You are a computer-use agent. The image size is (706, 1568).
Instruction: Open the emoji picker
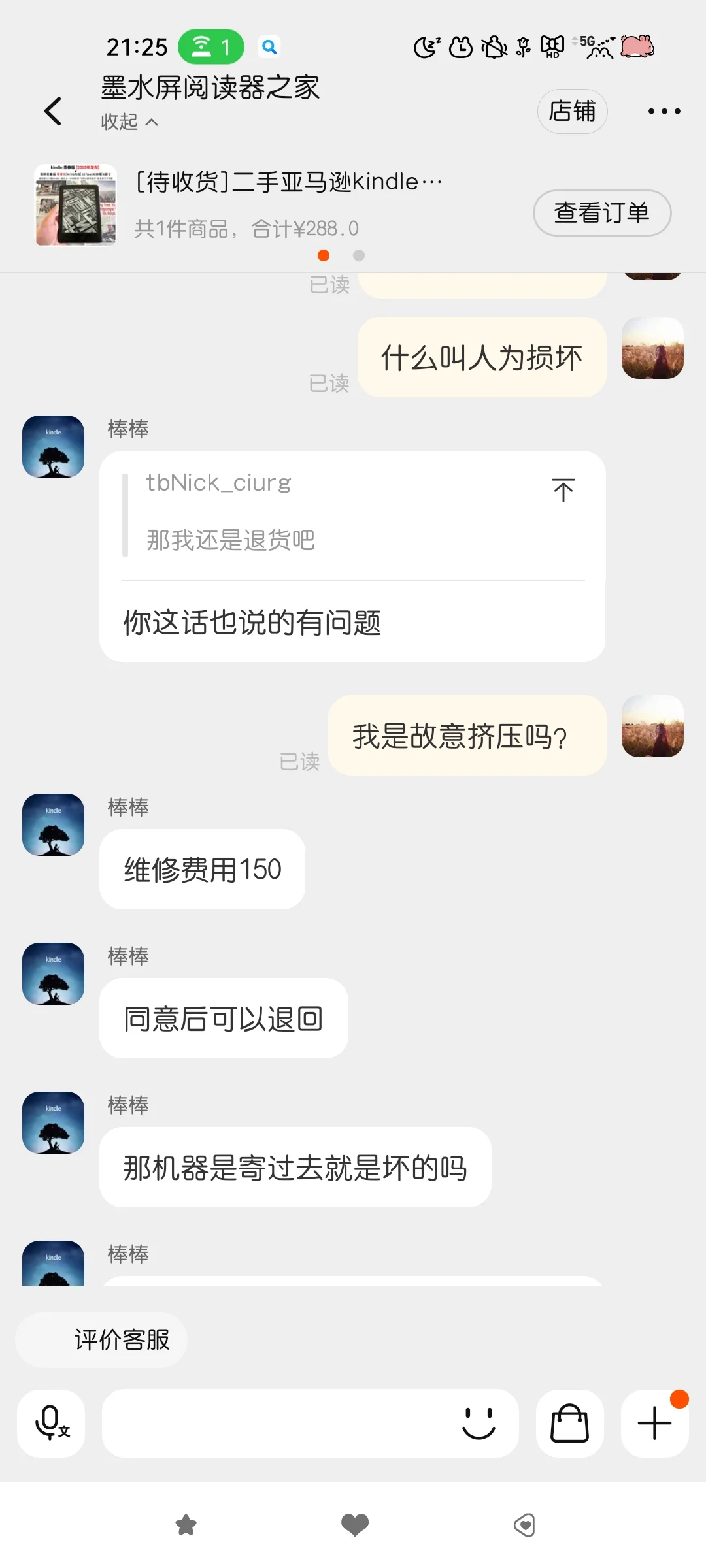[479, 1423]
